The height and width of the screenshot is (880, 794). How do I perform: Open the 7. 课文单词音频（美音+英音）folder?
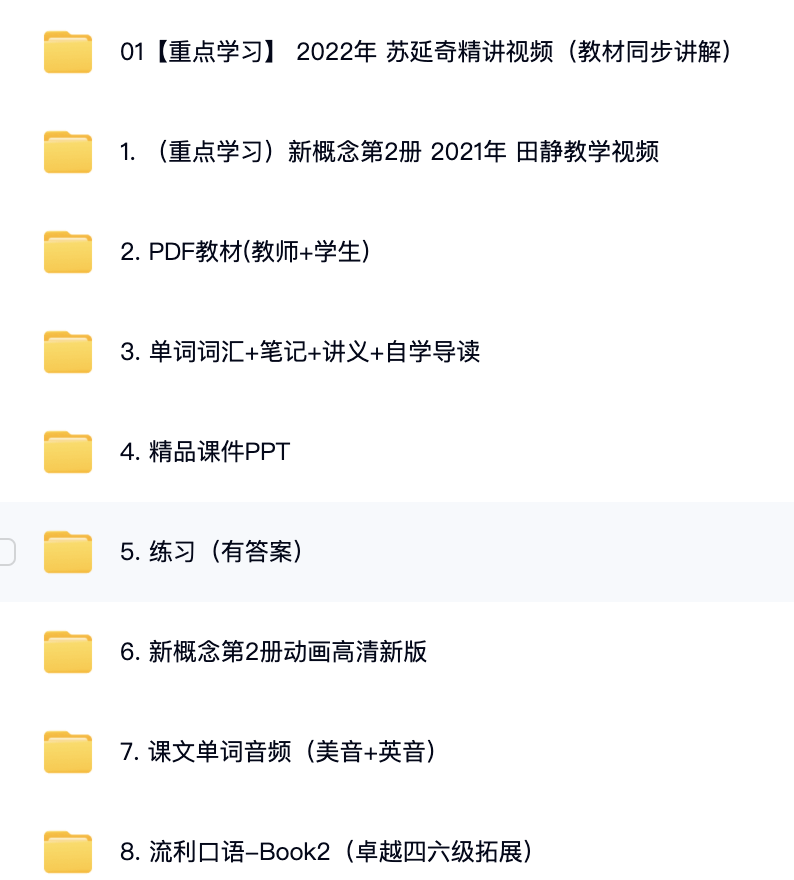pyautogui.click(x=278, y=752)
